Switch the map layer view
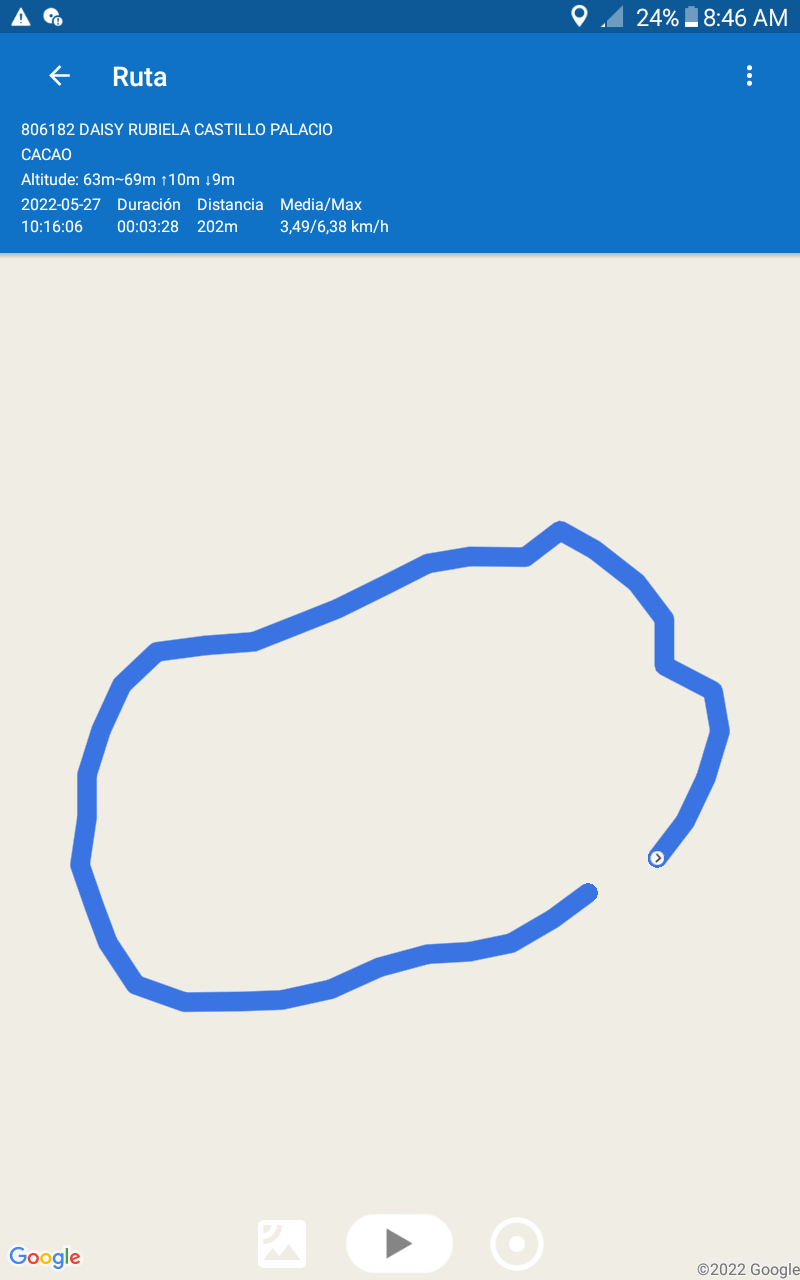 [282, 1244]
